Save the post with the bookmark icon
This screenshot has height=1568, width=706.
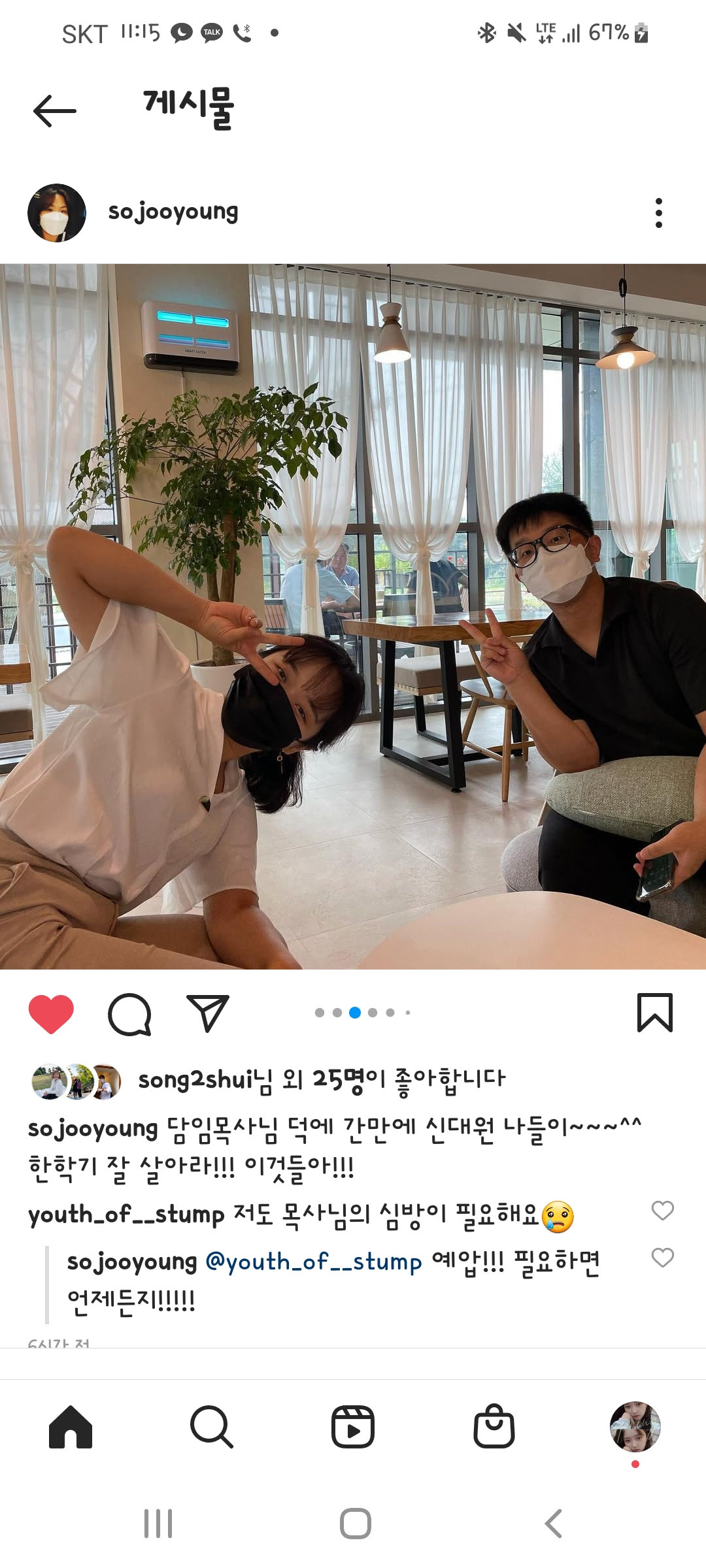pos(654,1013)
